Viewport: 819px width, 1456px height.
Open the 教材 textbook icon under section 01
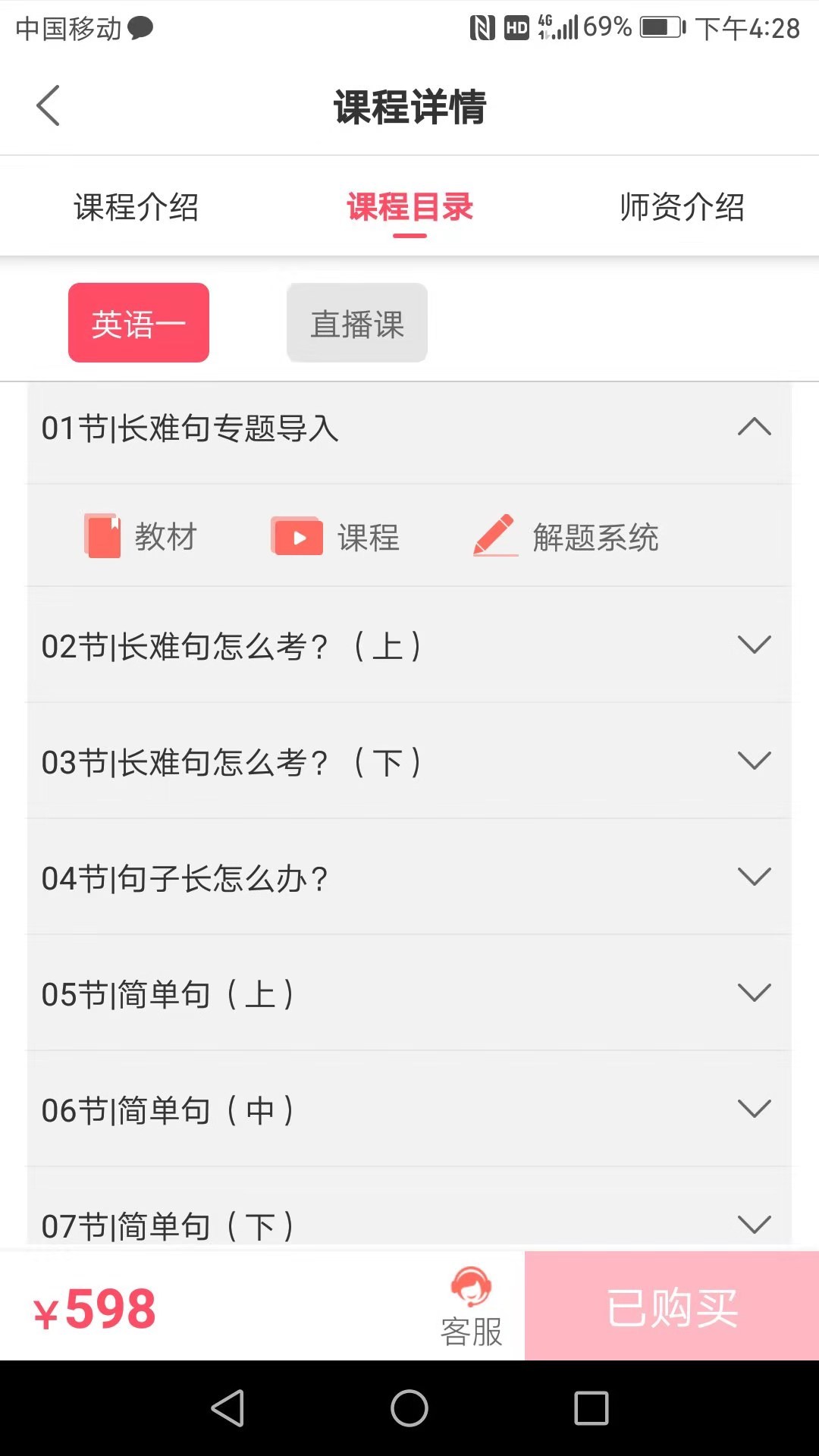[104, 537]
